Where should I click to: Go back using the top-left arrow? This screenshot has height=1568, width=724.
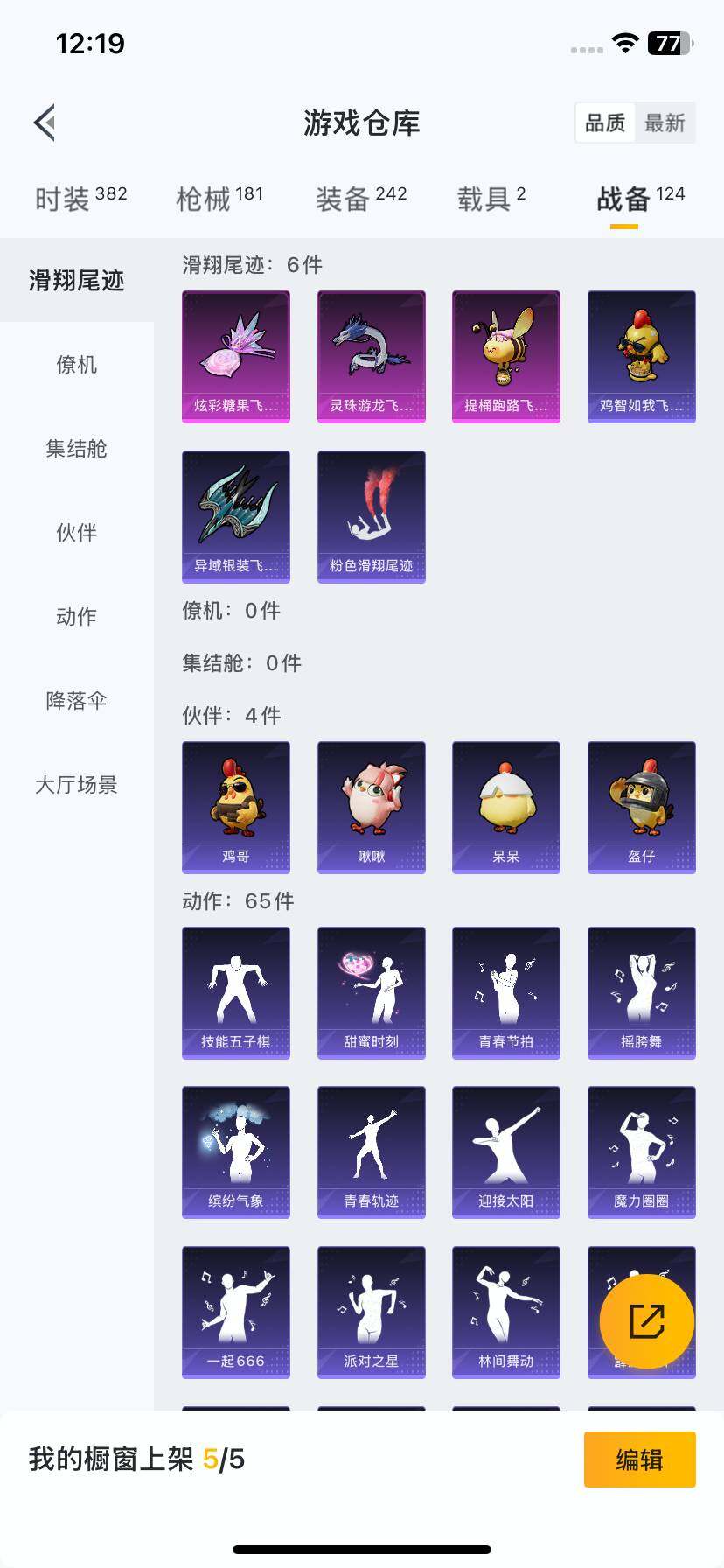45,122
